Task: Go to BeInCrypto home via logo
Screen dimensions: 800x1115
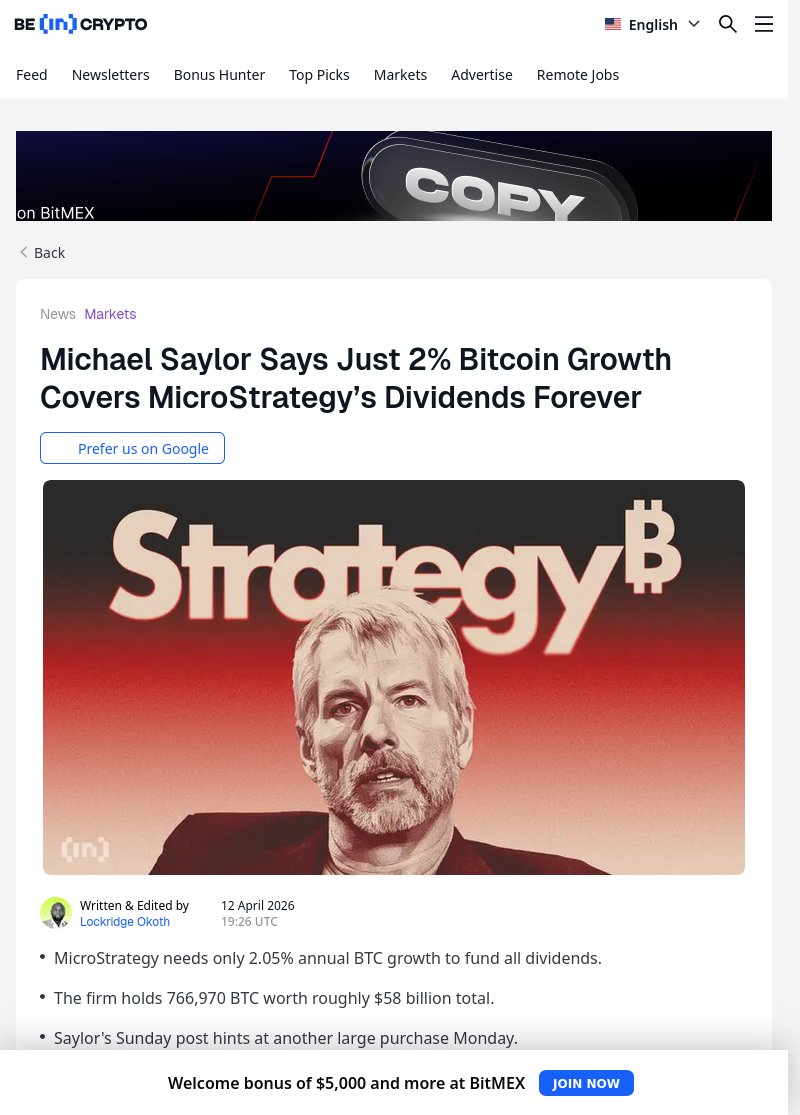Action: 81,24
